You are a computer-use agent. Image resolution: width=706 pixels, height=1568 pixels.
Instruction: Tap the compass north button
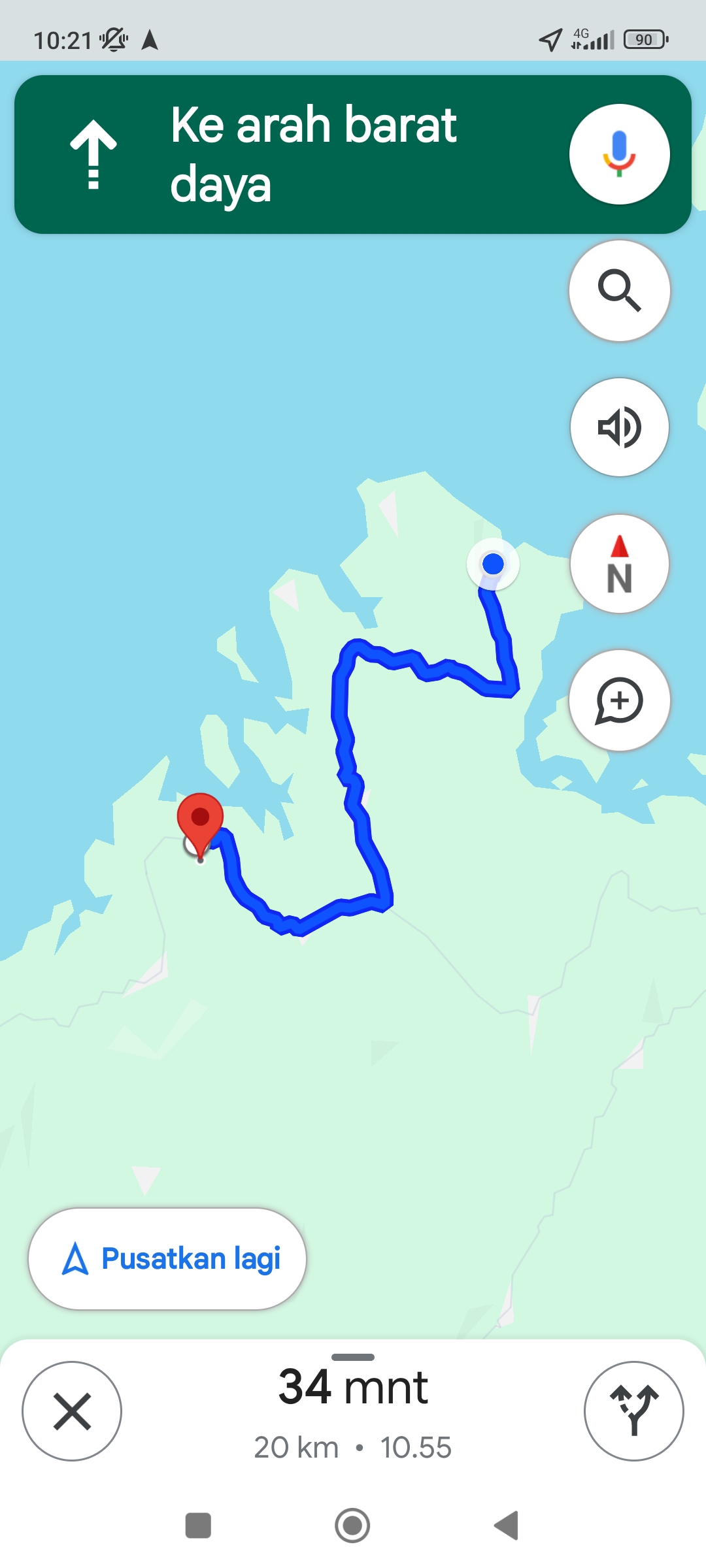[619, 564]
